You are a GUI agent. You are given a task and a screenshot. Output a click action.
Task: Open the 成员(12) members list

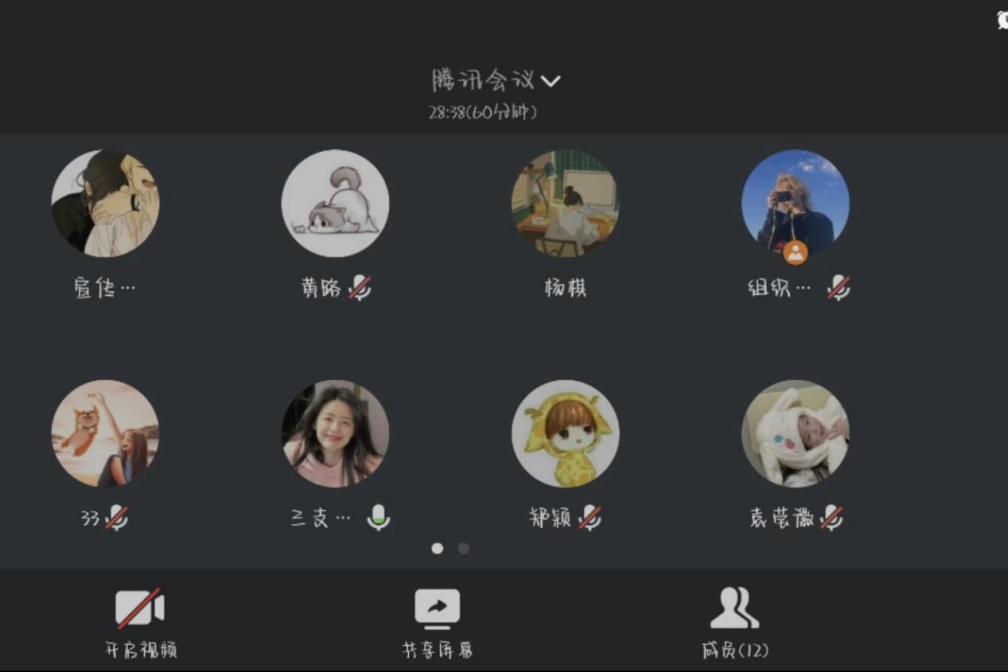[x=735, y=620]
